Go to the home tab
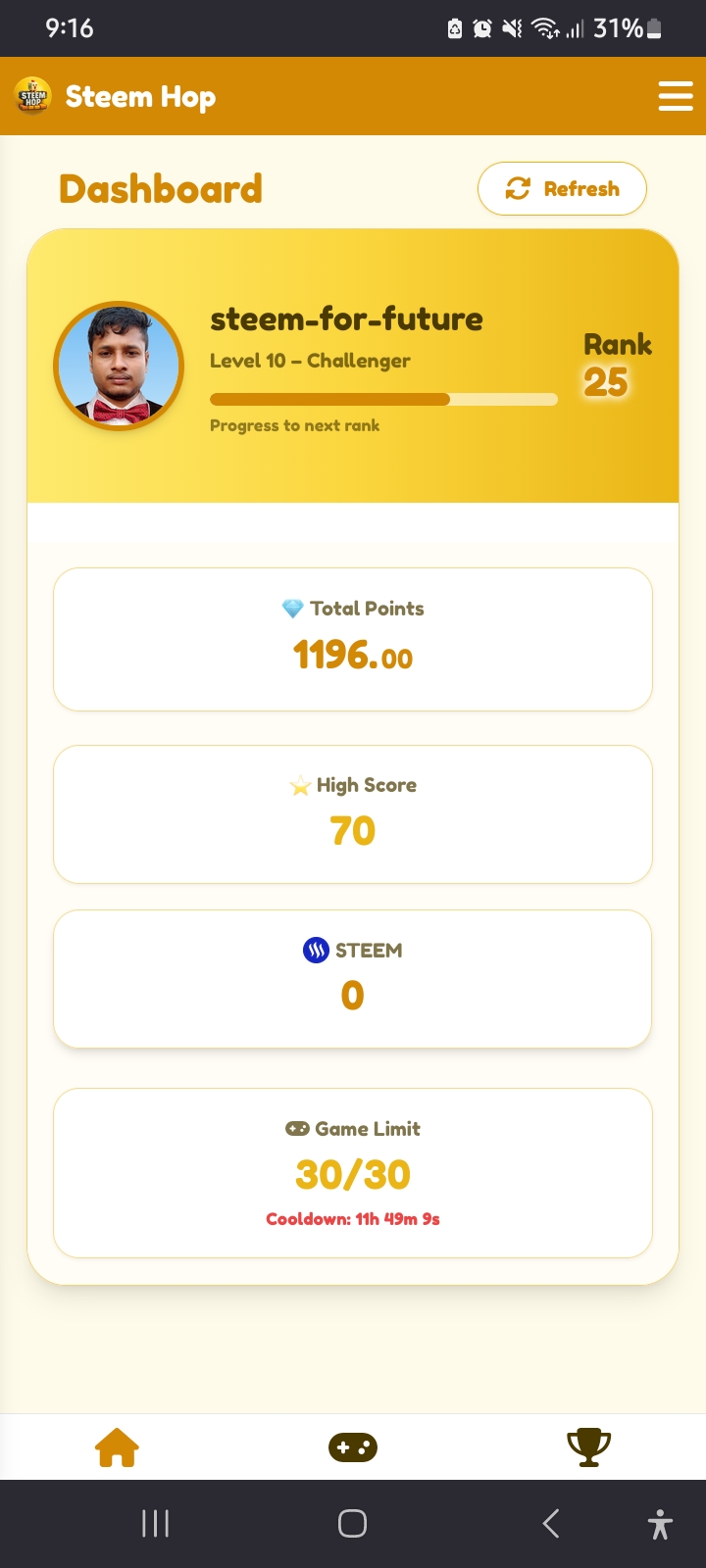Image resolution: width=706 pixels, height=1568 pixels. (x=117, y=1447)
